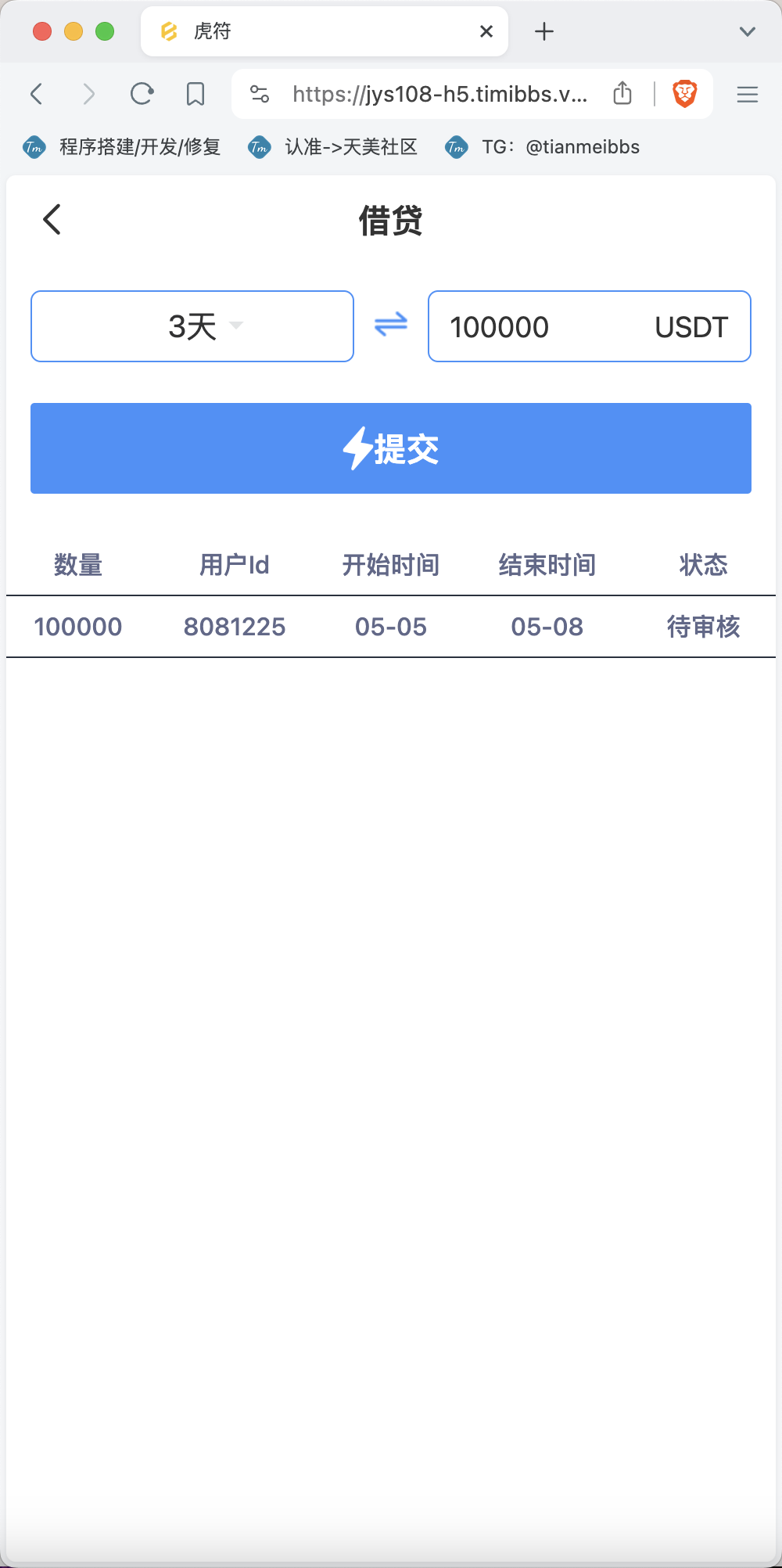Bookmark this page in the browser
This screenshot has width=782, height=1568.
195,94
